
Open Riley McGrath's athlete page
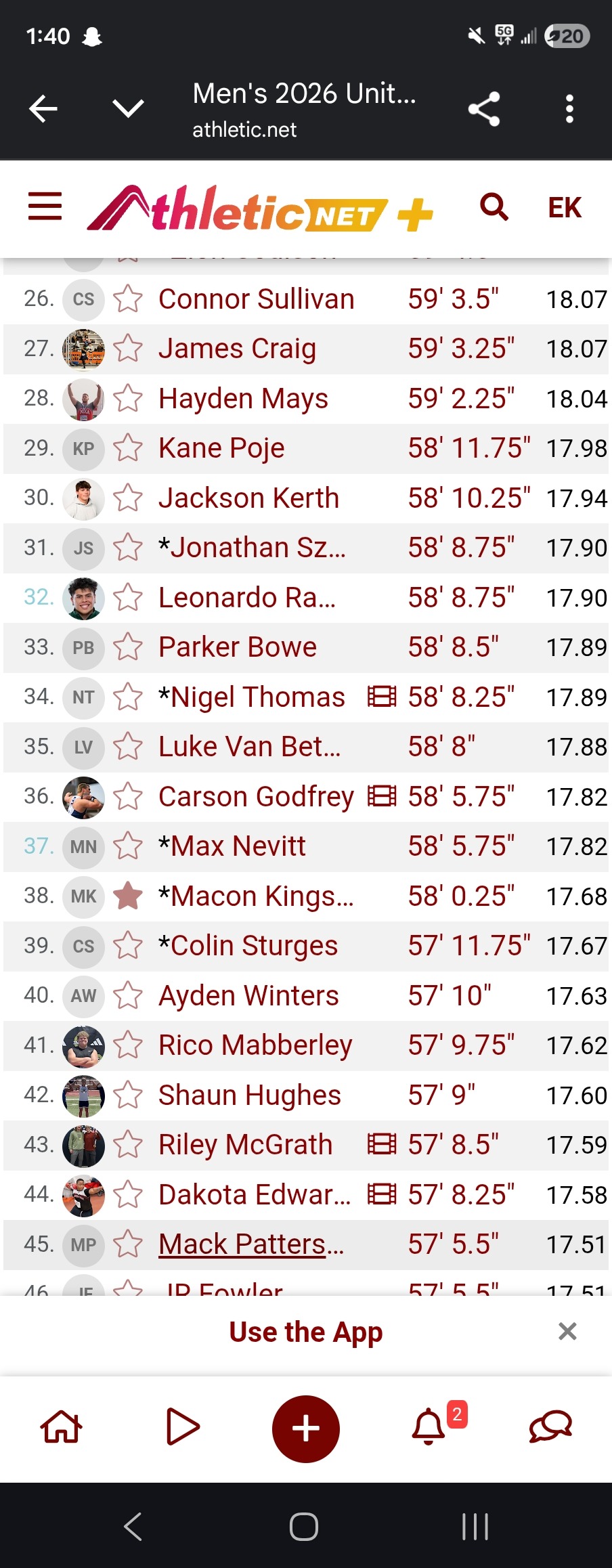[x=245, y=1145]
